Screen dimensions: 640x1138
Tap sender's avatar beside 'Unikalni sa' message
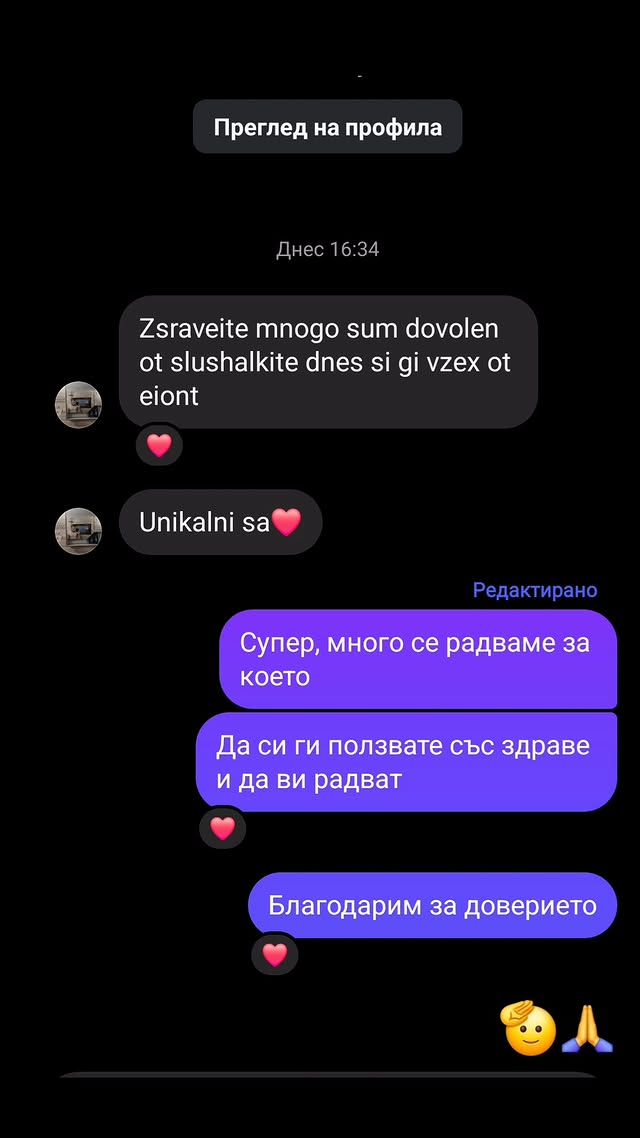pos(78,531)
